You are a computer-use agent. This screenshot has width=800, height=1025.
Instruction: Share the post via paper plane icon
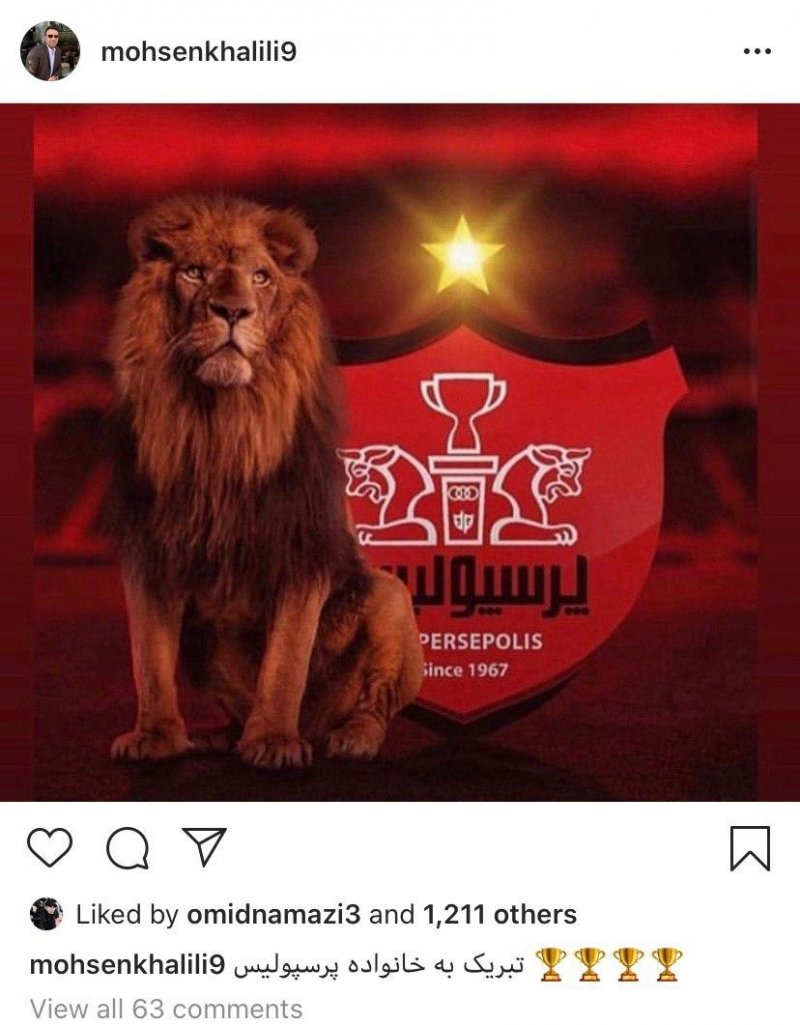point(204,848)
